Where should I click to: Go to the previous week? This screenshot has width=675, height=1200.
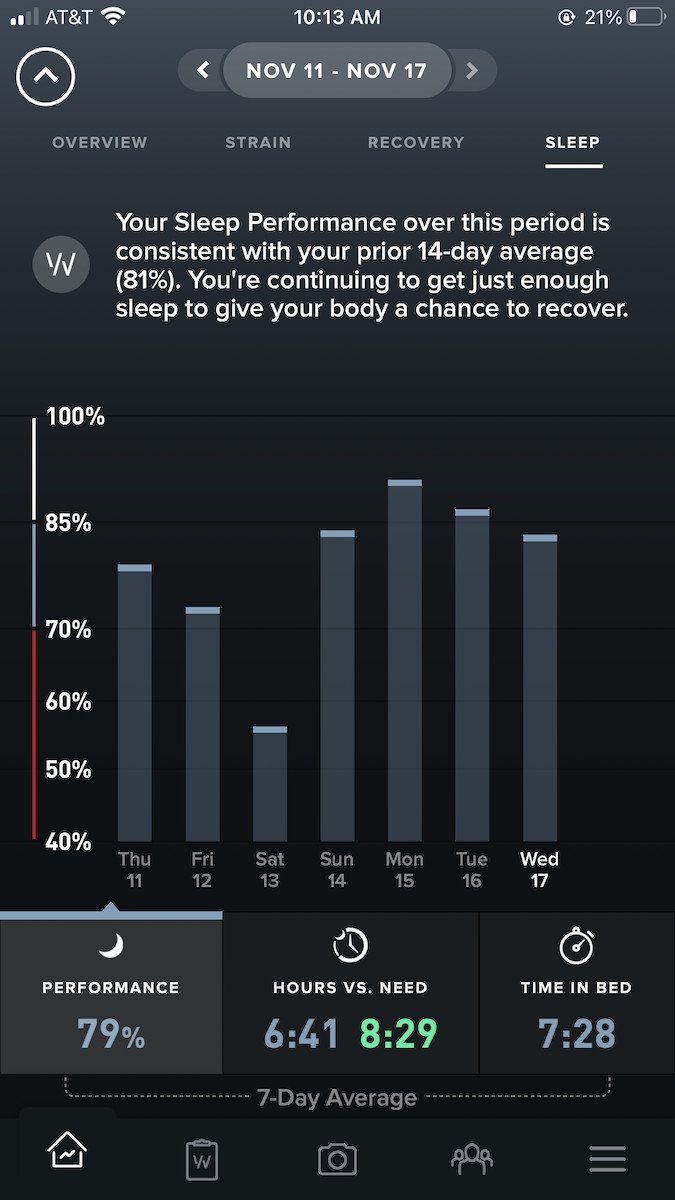coord(203,71)
